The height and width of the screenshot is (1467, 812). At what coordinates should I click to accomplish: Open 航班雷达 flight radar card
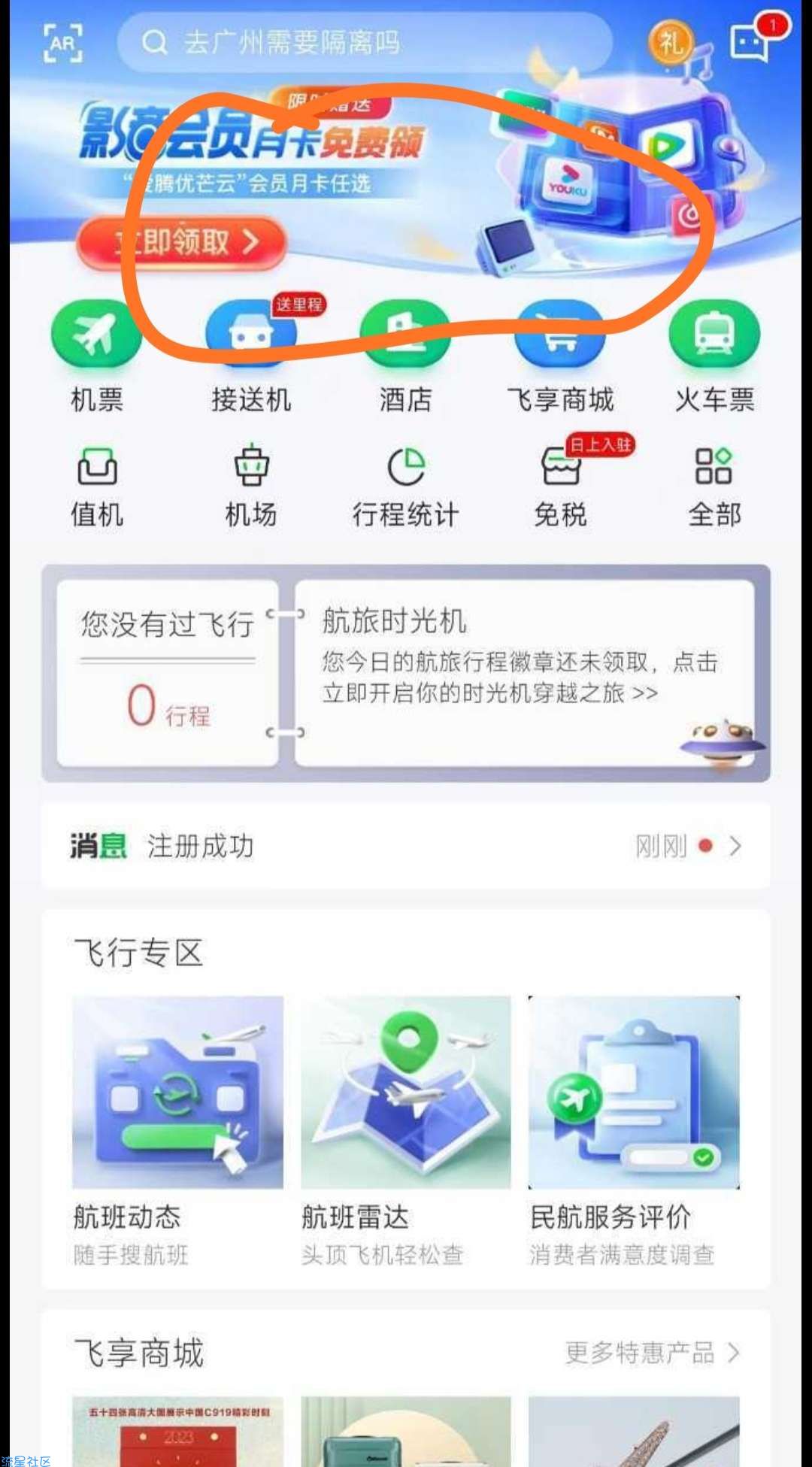click(x=406, y=1128)
